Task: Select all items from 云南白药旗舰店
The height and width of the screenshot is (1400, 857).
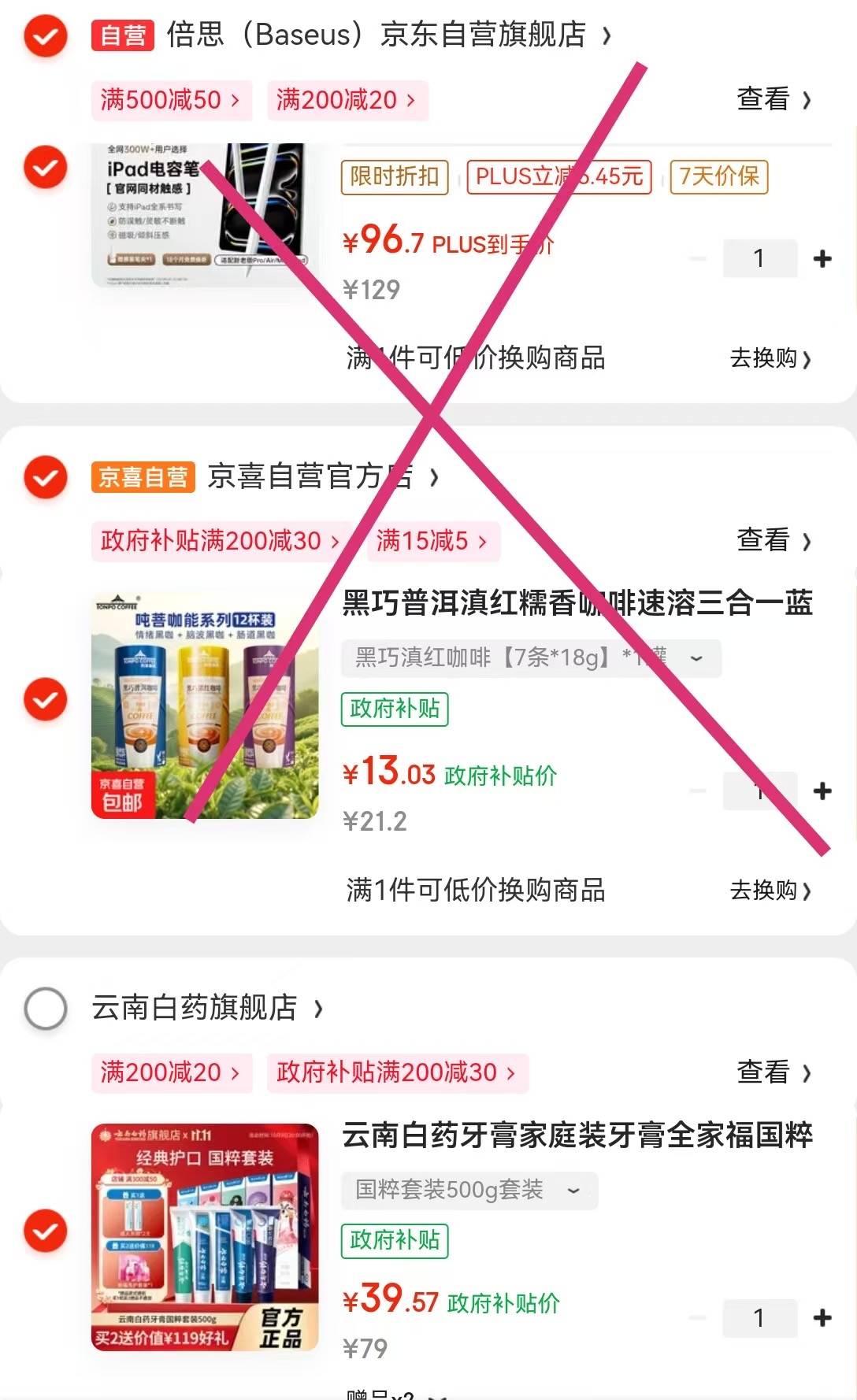Action: [x=46, y=1008]
